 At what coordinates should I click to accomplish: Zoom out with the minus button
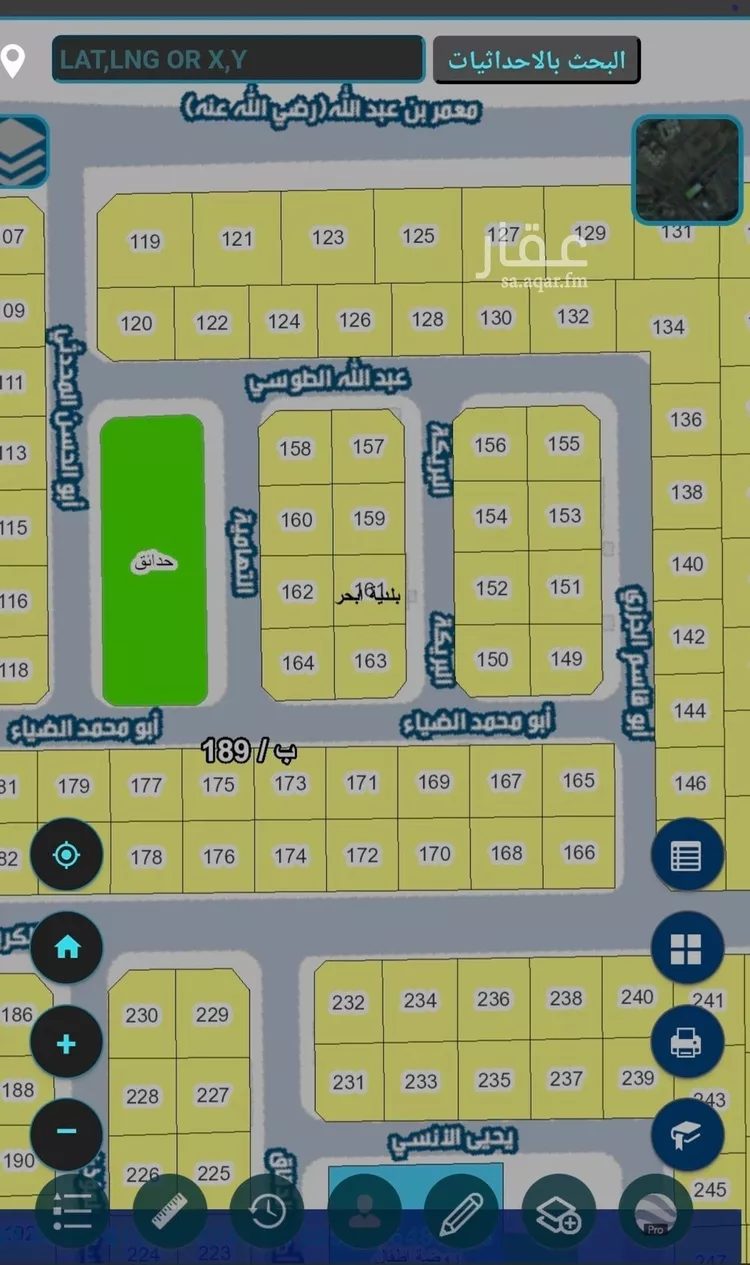67,1132
